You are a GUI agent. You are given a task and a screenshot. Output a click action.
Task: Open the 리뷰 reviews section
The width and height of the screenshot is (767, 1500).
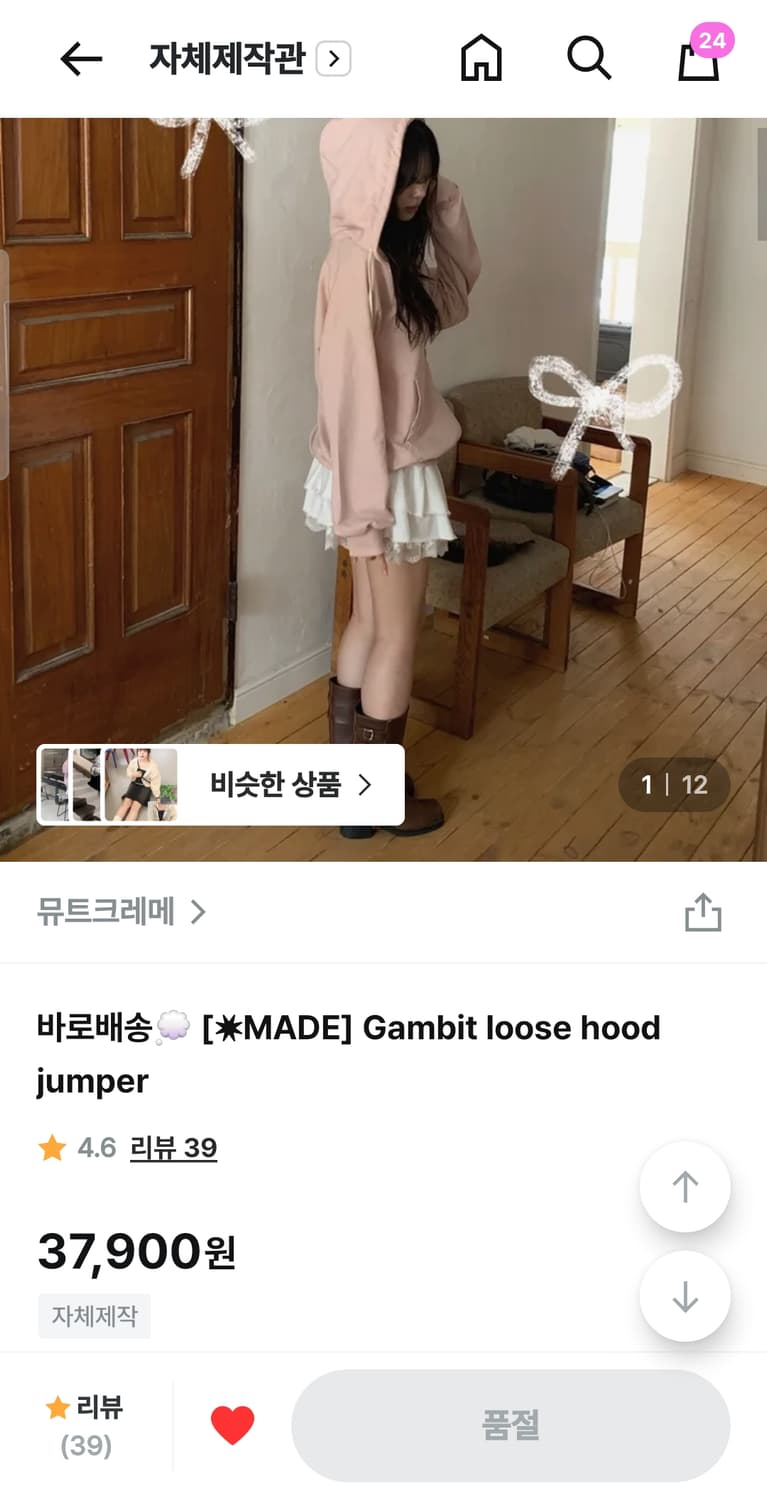click(87, 1424)
